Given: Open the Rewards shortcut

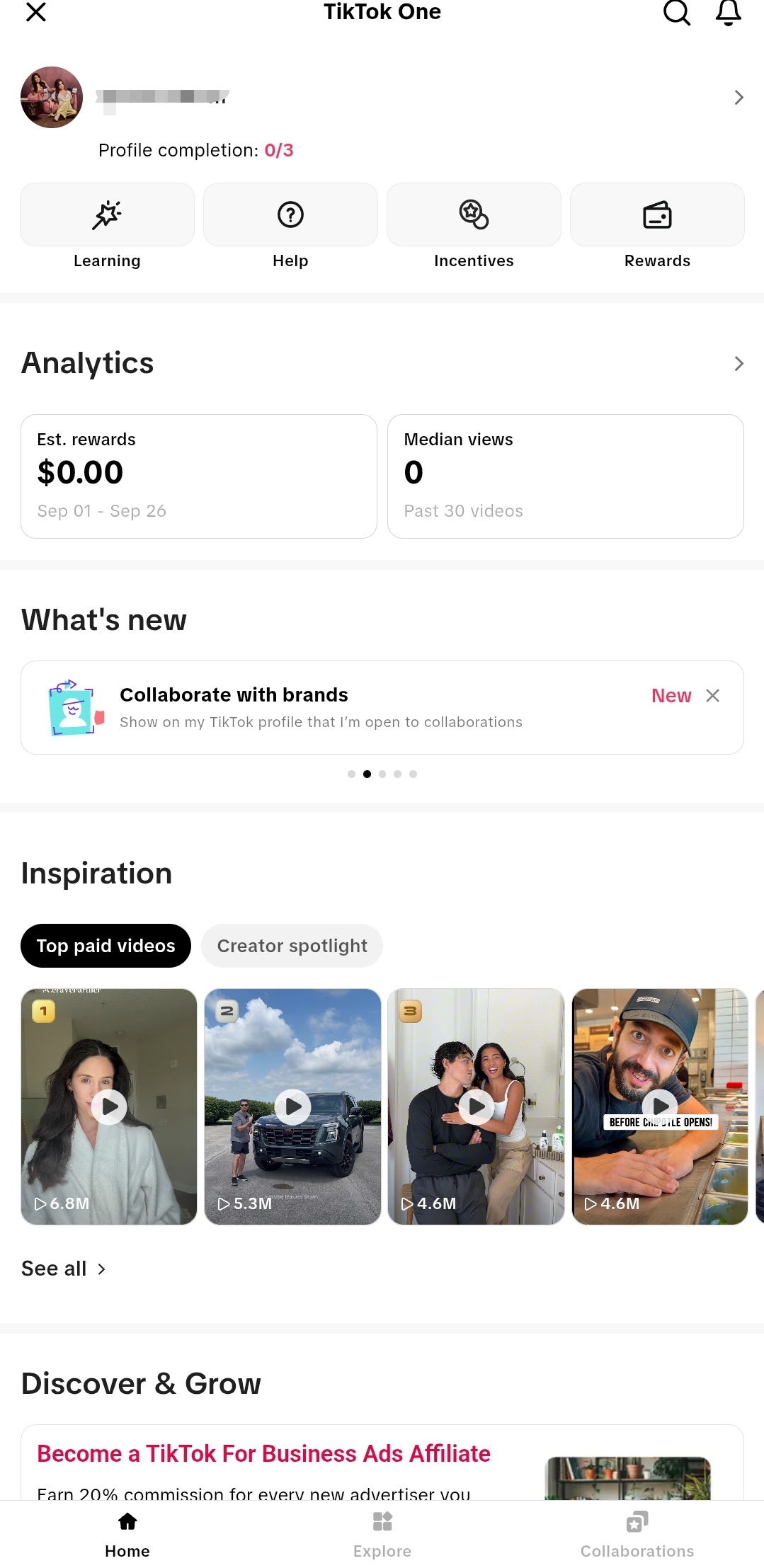Looking at the screenshot, I should pos(657,227).
